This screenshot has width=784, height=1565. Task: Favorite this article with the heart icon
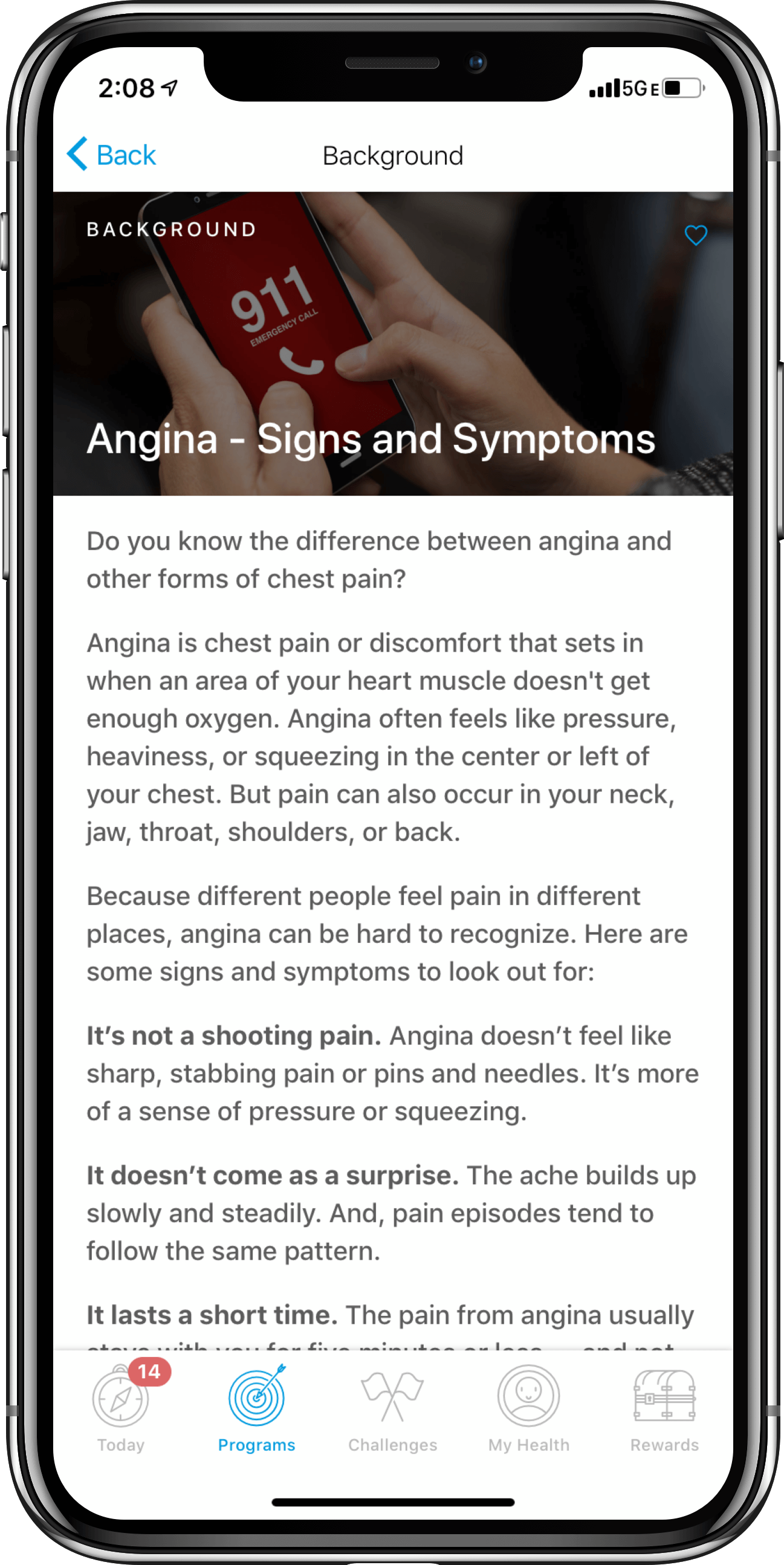tap(696, 235)
